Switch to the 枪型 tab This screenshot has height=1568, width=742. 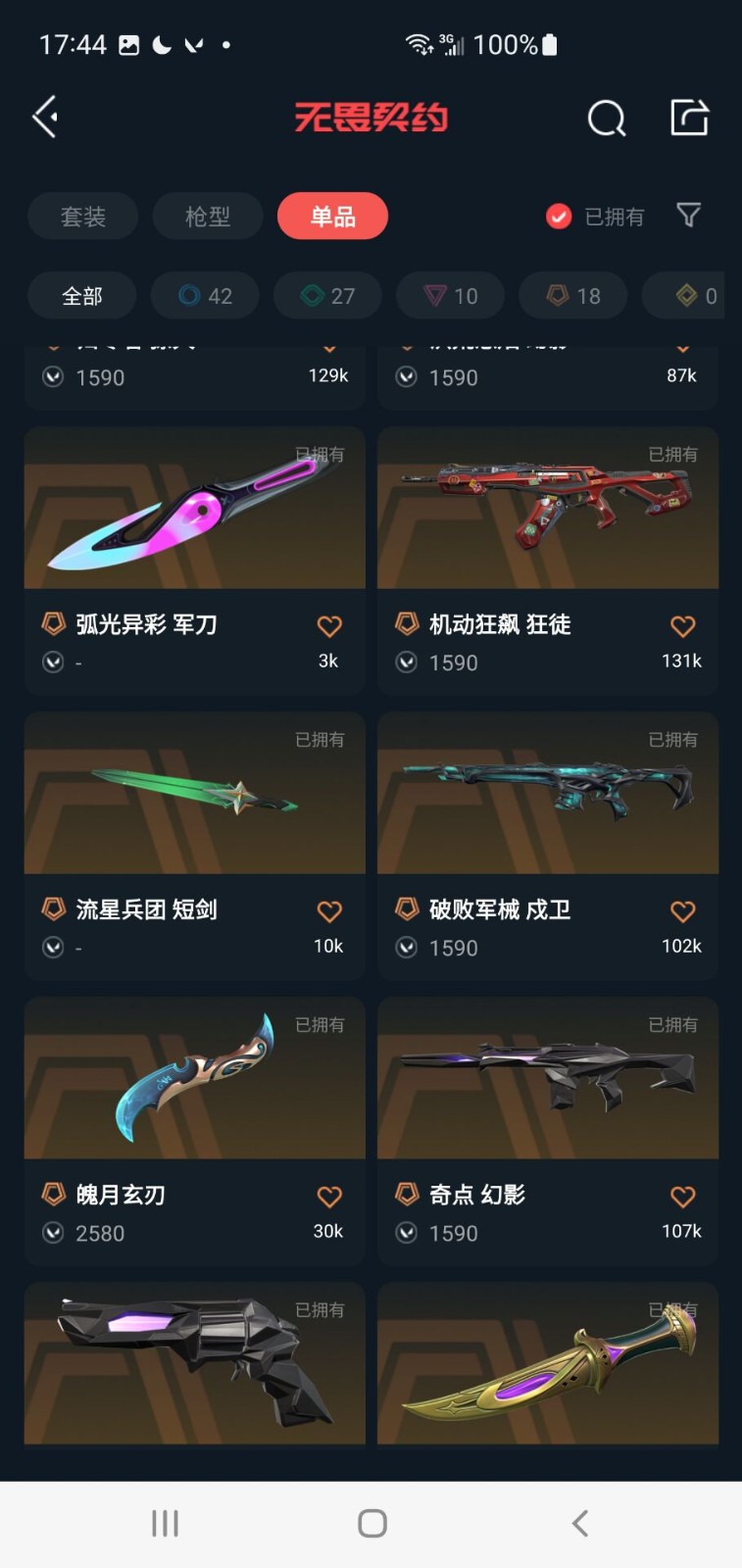click(x=208, y=217)
